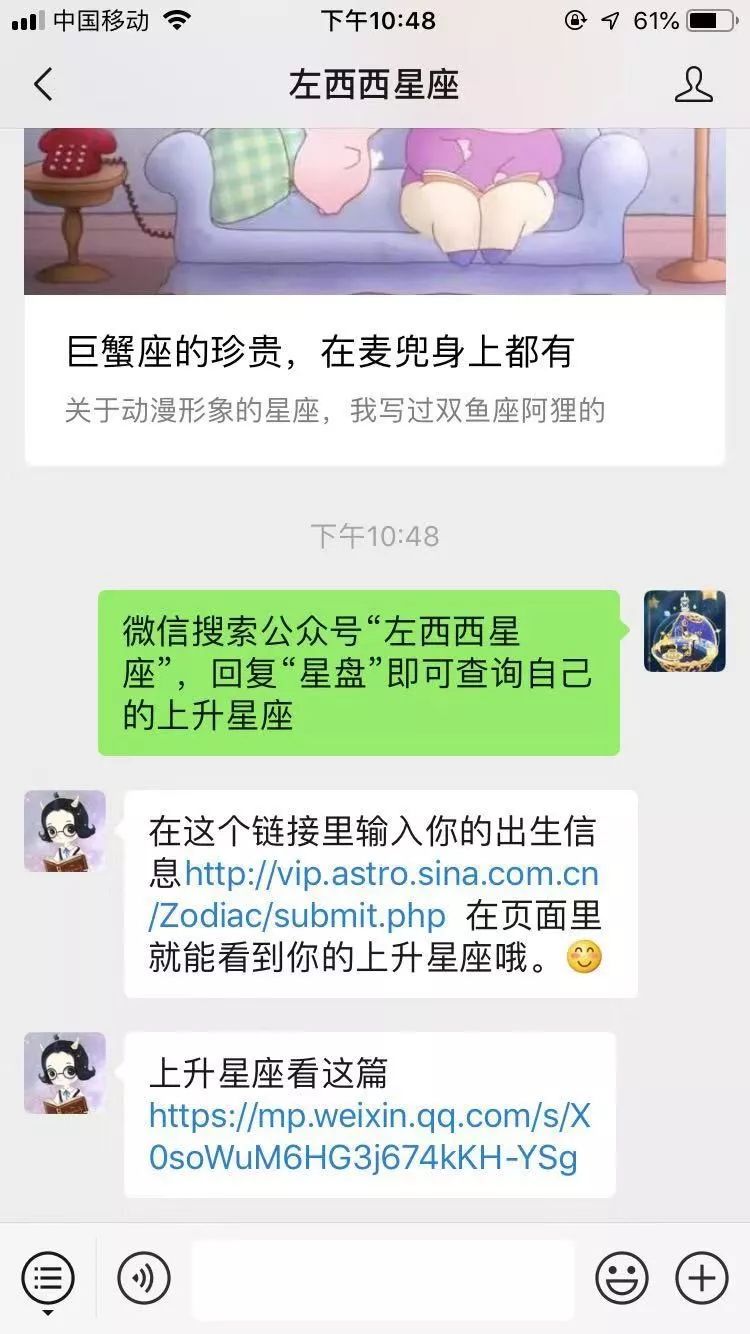Switch to the official account menu
This screenshot has height=1334, width=750.
pyautogui.click(x=48, y=1277)
